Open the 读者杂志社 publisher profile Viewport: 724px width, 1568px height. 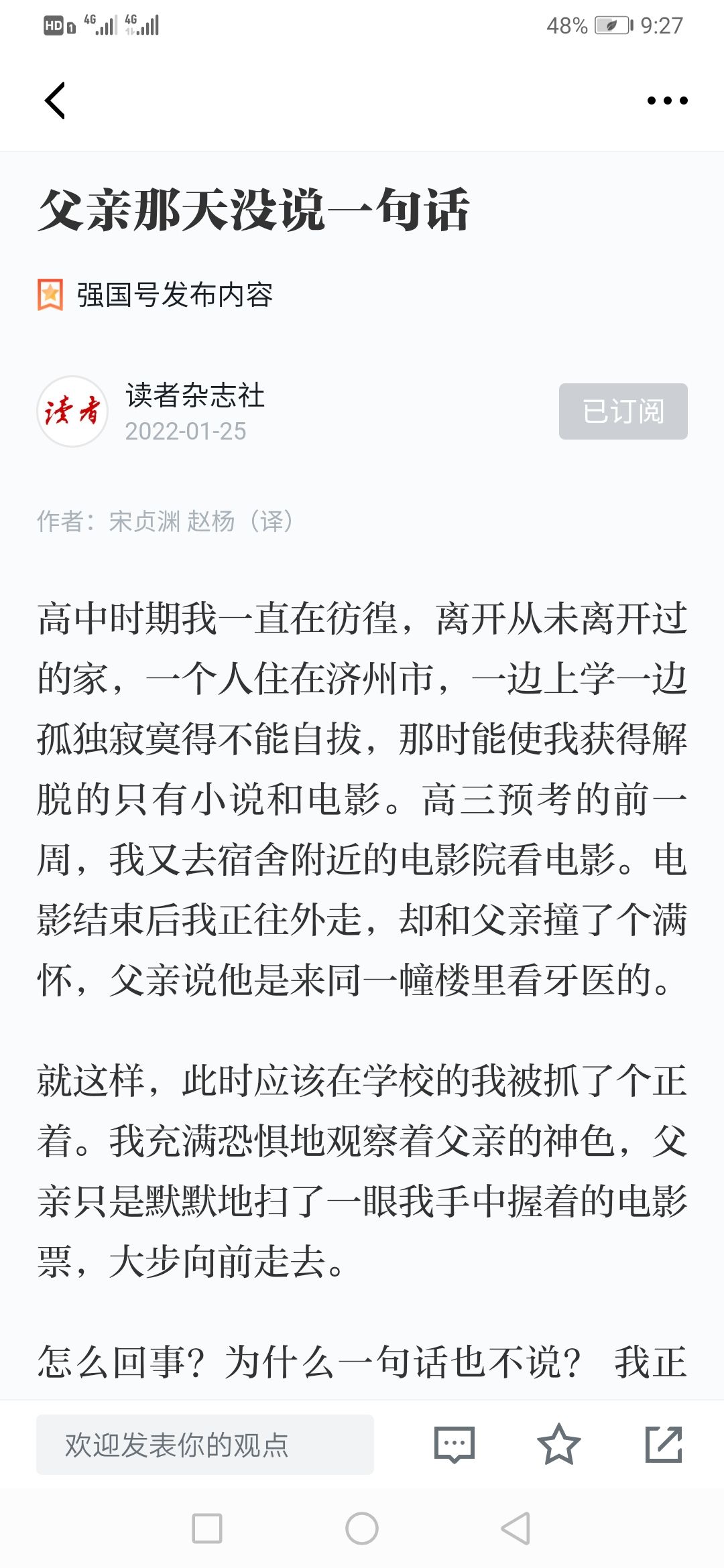pyautogui.click(x=194, y=395)
